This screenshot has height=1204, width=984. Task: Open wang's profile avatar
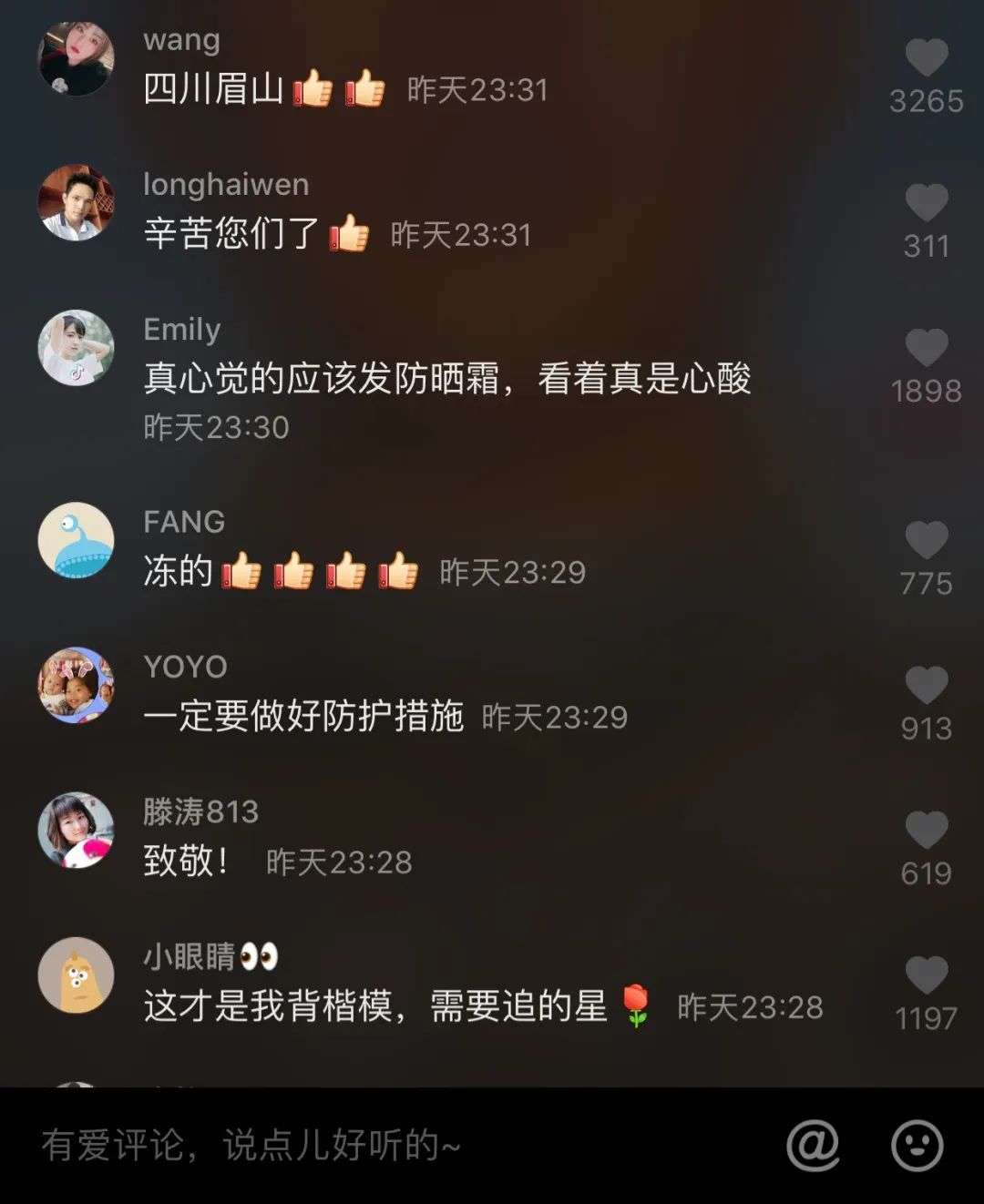coord(76,58)
